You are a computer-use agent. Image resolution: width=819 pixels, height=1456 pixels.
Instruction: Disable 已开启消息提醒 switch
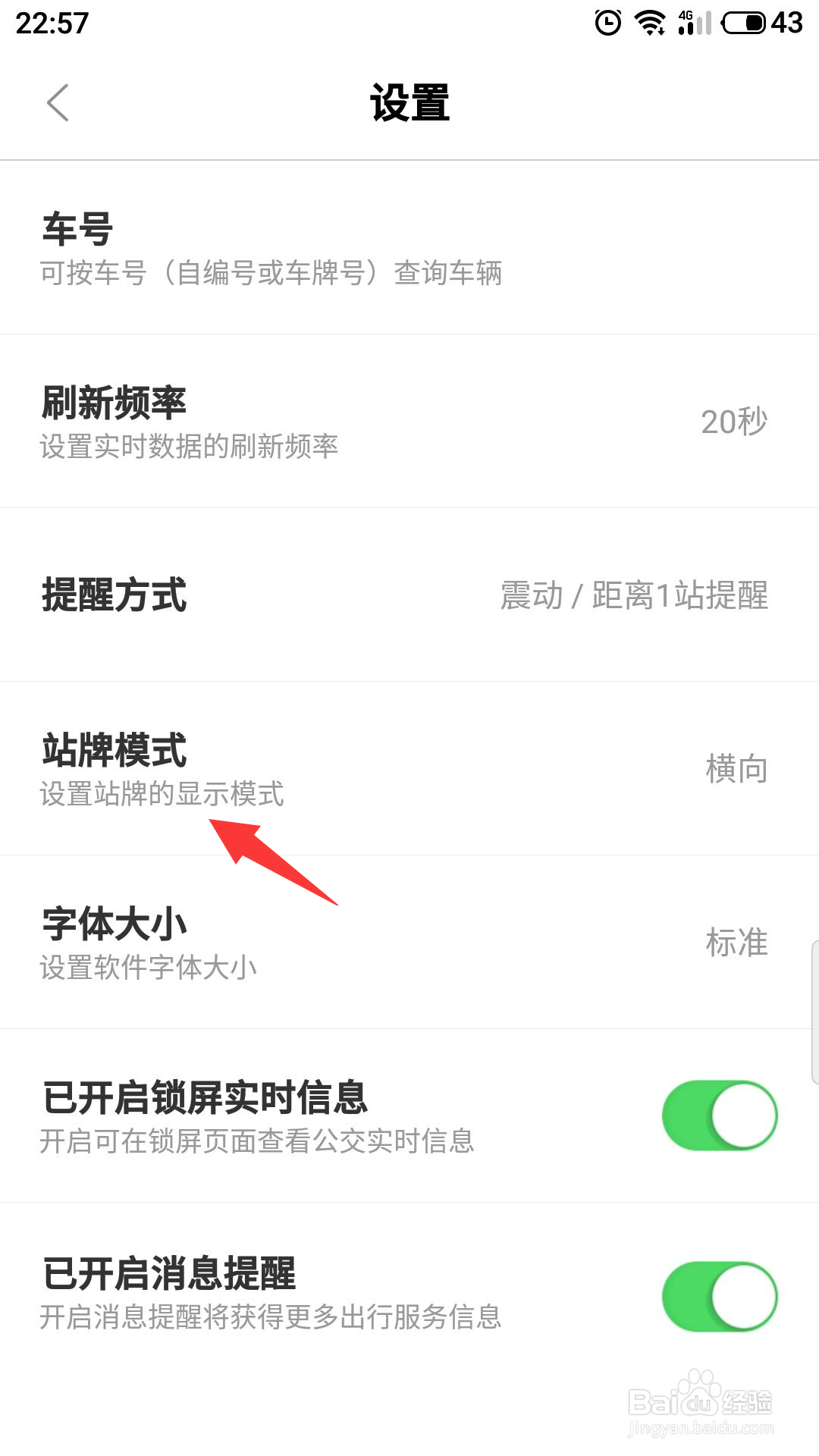tap(719, 1297)
